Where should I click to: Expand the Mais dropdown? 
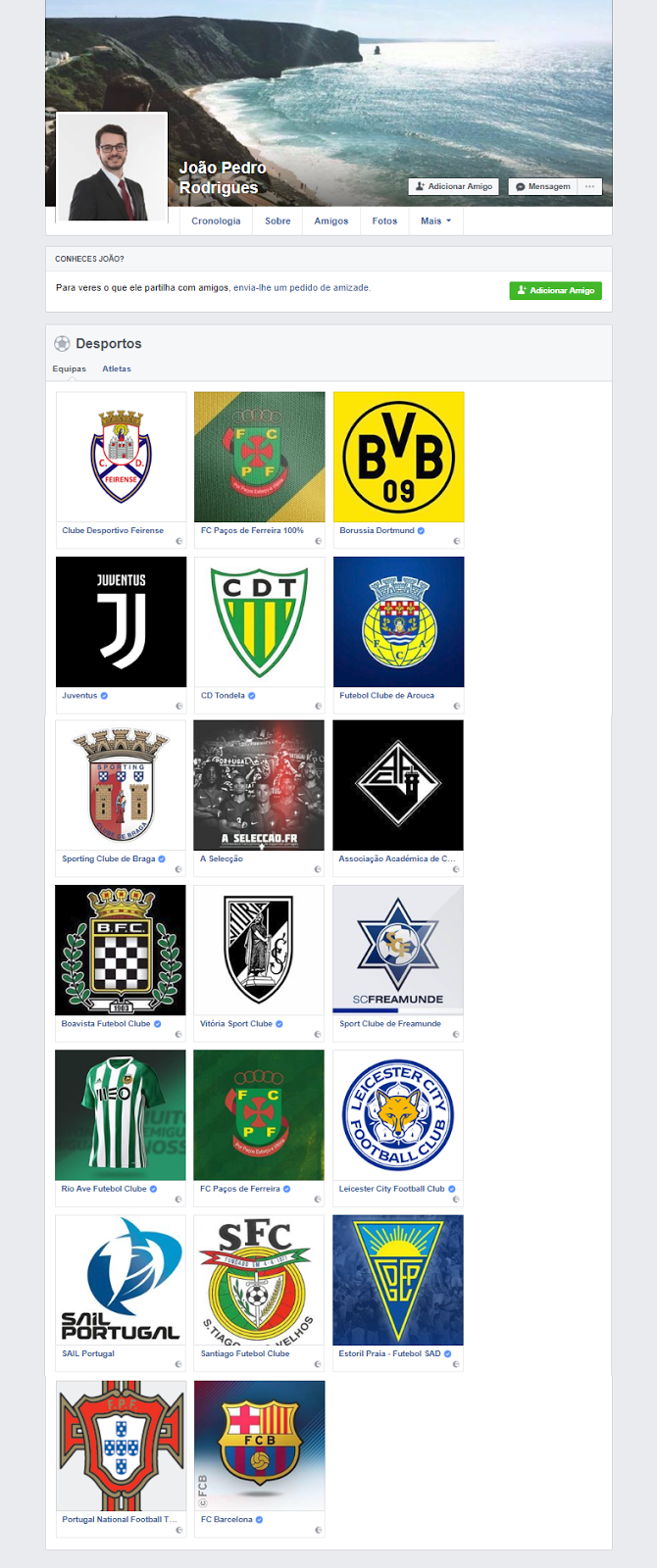pyautogui.click(x=435, y=221)
